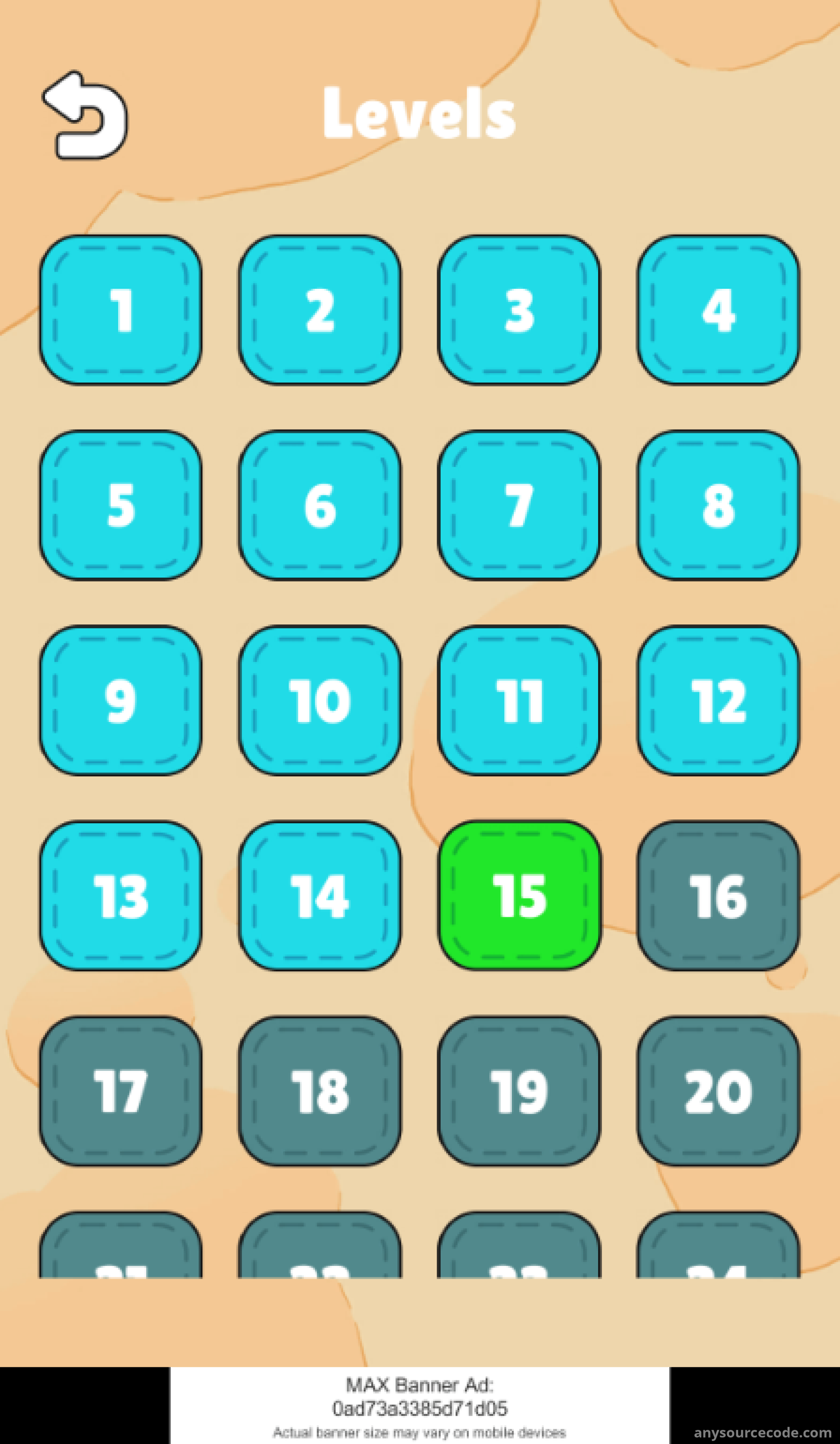Open level 1
840x1444 pixels.
coord(121,310)
